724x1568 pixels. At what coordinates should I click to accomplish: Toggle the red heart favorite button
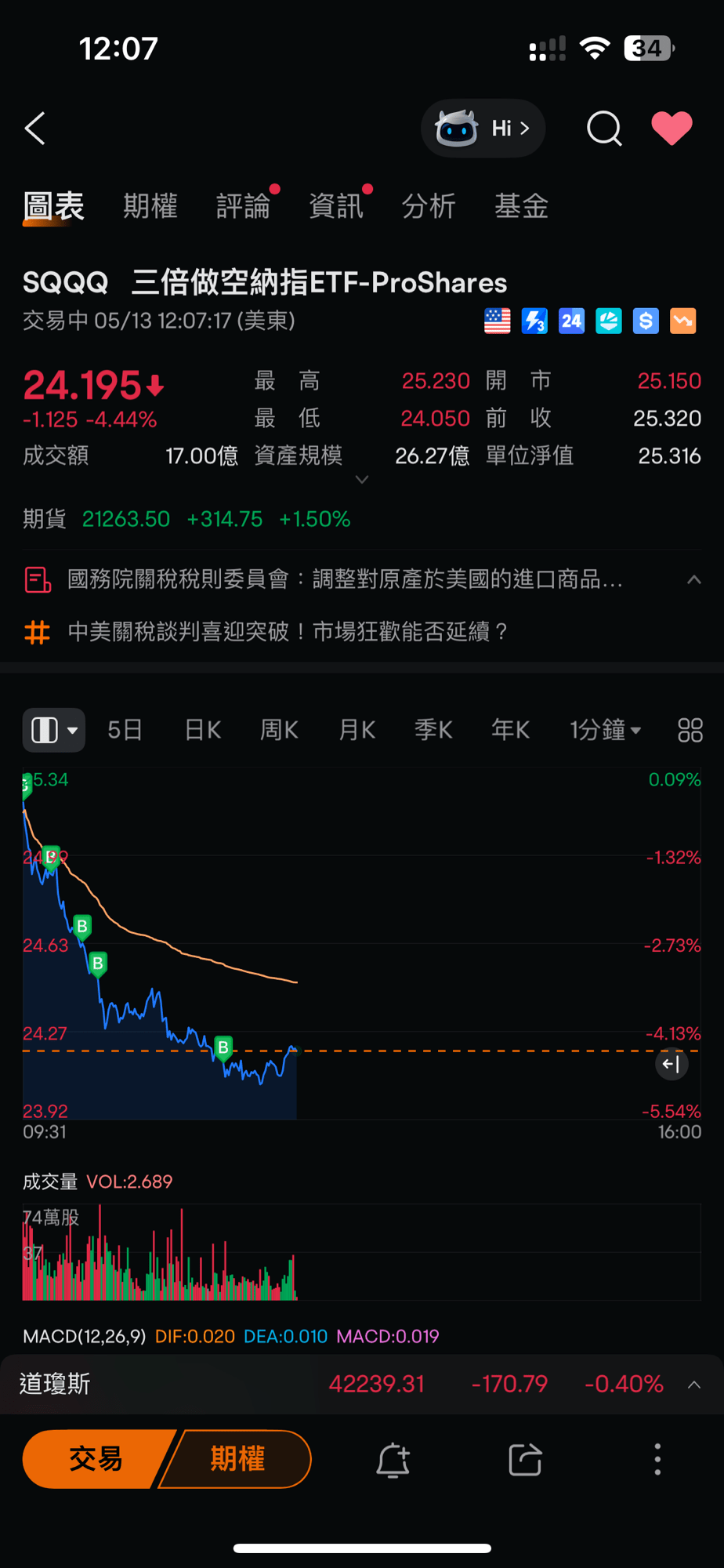672,128
